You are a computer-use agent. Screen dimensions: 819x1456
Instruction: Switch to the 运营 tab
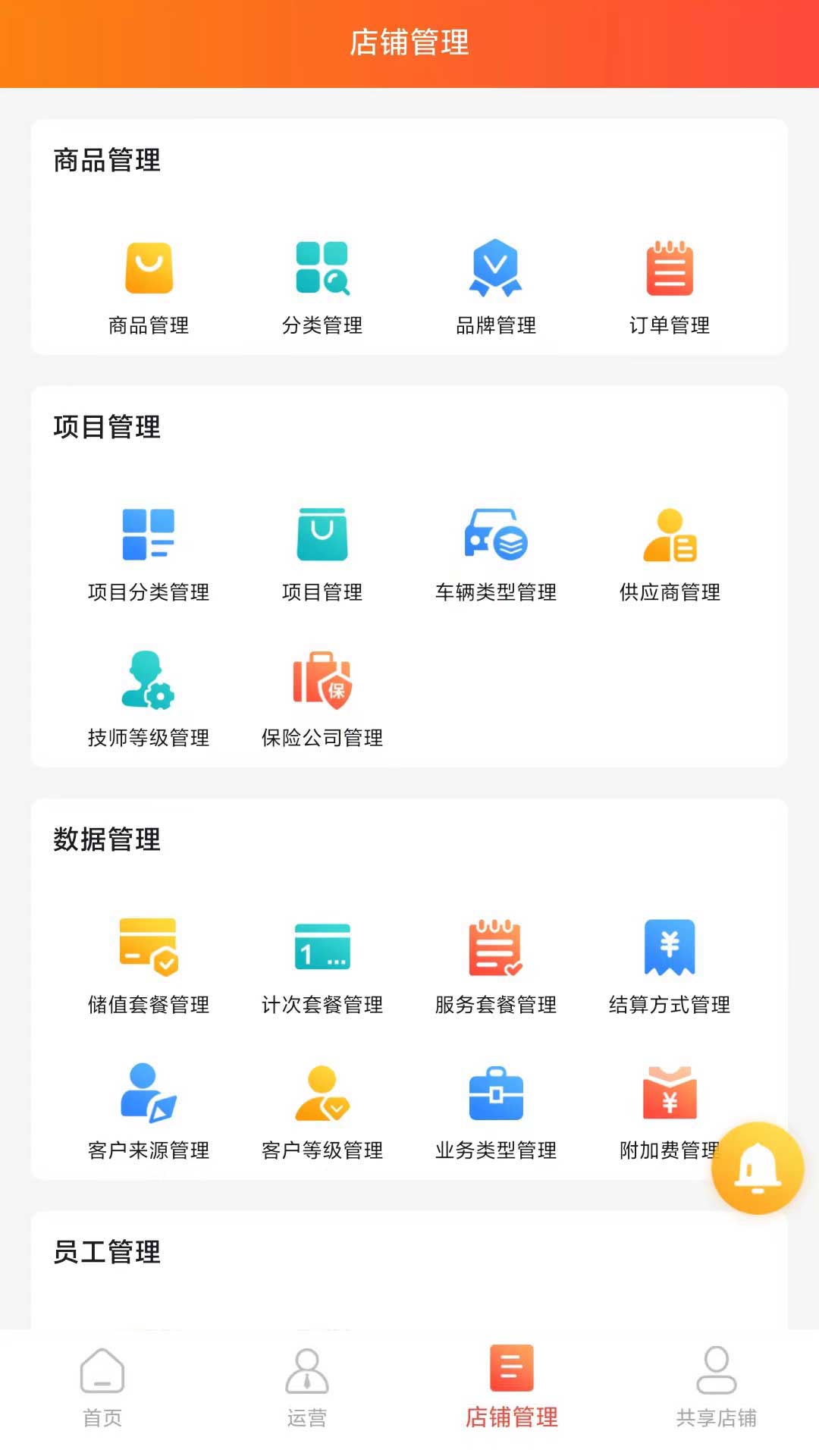point(307,1386)
